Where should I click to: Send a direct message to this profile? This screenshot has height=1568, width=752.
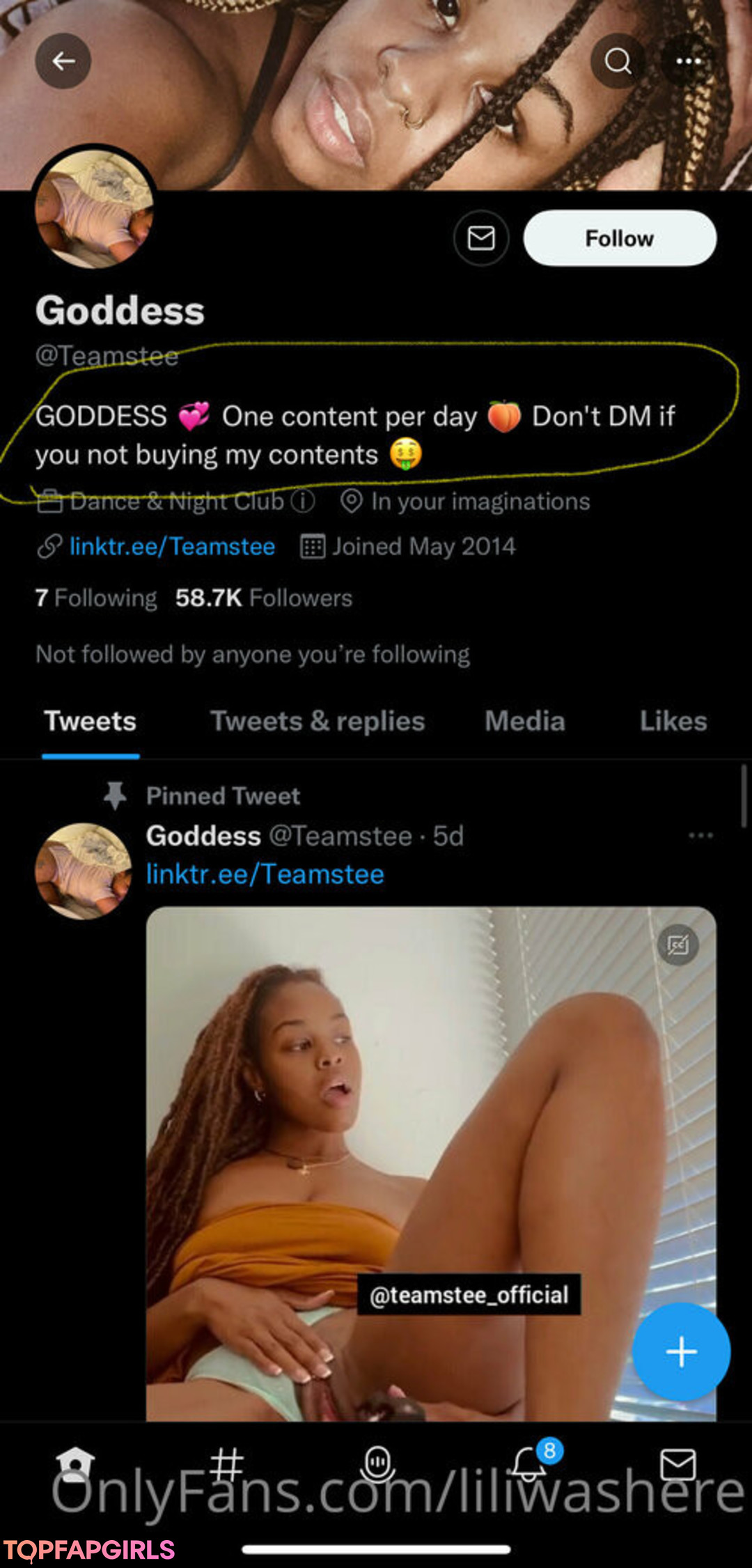[x=480, y=238]
